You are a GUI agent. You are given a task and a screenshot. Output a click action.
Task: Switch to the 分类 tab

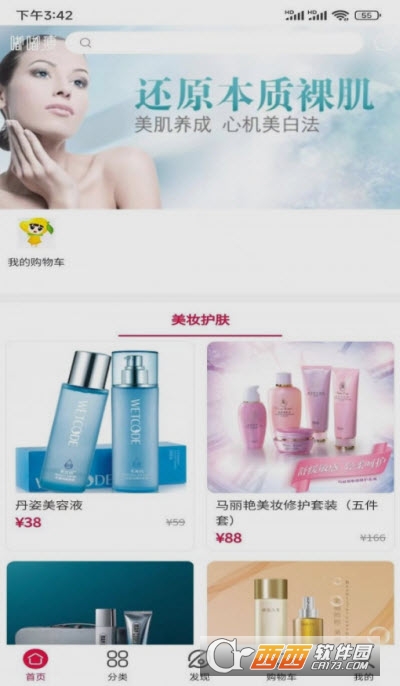coord(117,665)
